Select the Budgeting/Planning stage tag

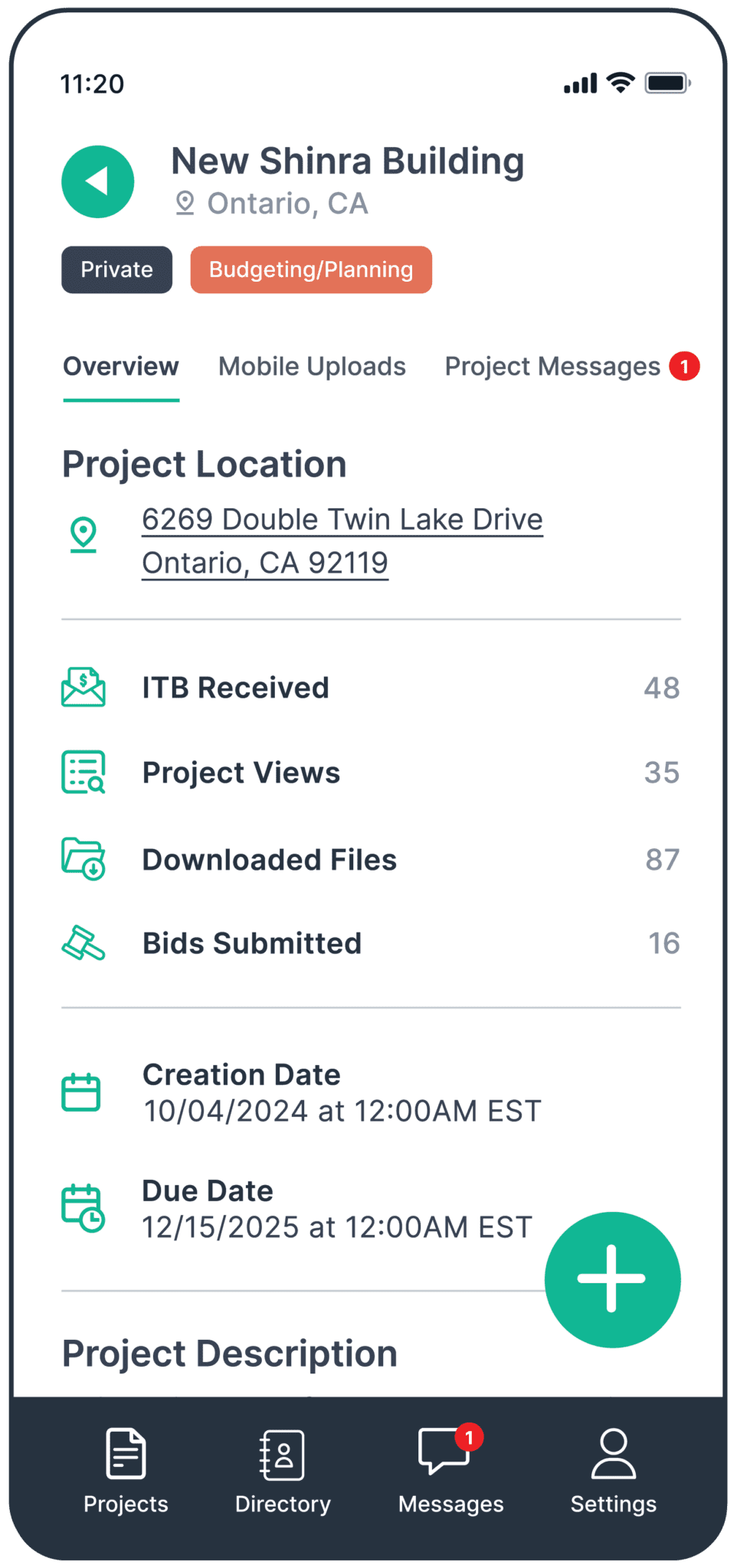[311, 269]
